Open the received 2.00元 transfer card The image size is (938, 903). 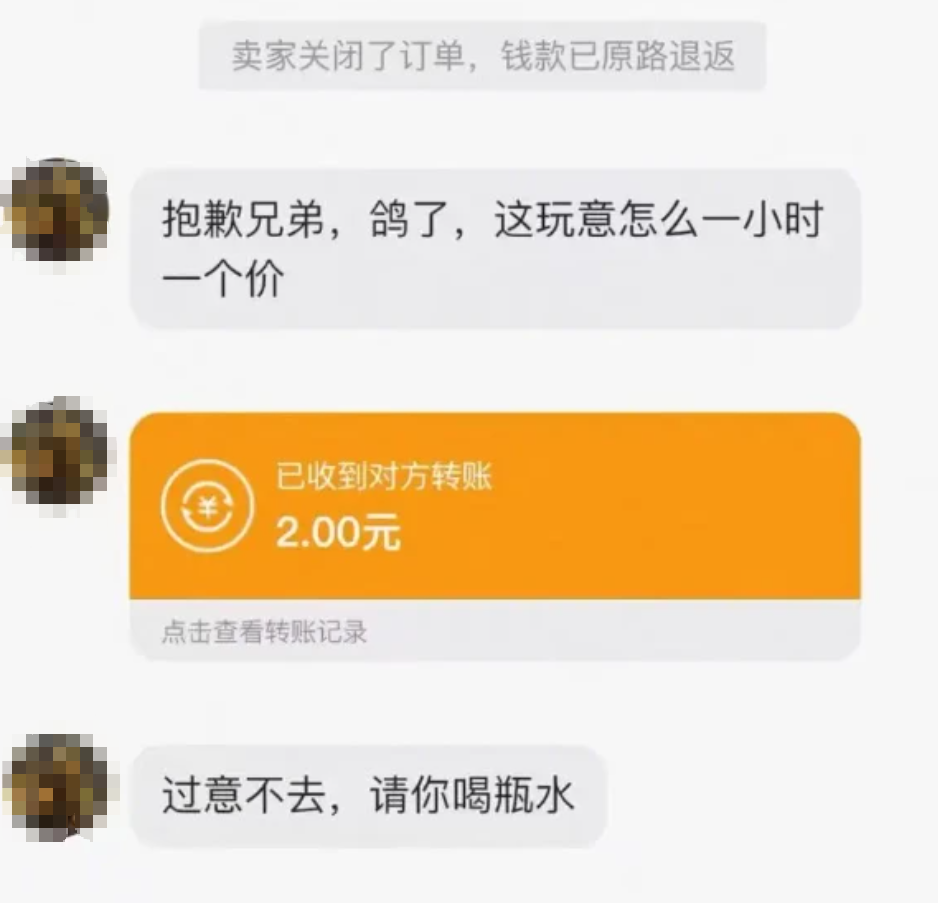(x=494, y=506)
